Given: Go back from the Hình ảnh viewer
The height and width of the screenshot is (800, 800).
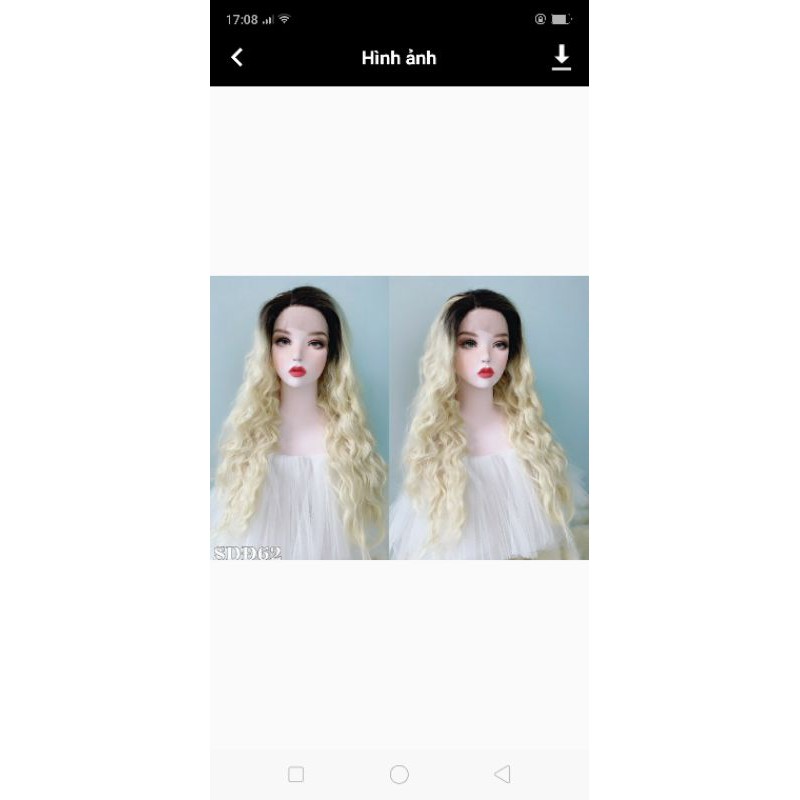Looking at the screenshot, I should [x=237, y=58].
